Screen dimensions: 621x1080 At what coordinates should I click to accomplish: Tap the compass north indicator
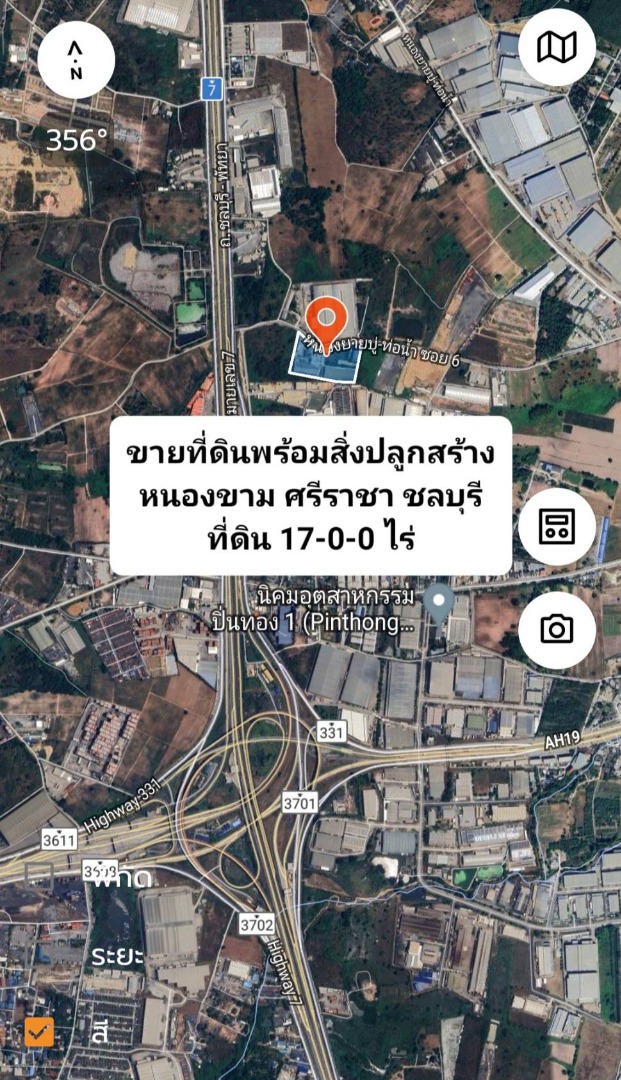(x=76, y=60)
